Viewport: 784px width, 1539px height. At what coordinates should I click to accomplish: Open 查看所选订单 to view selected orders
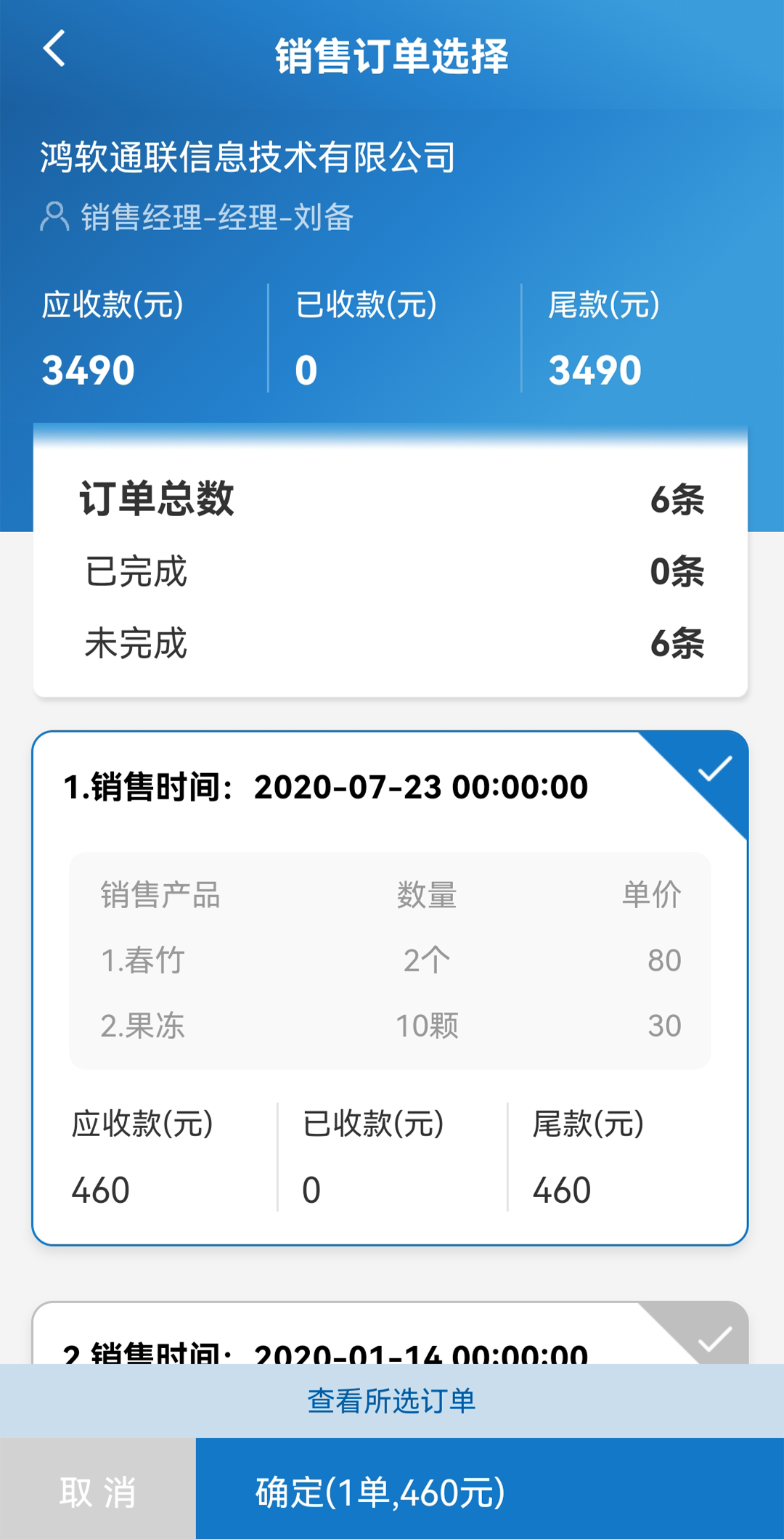(392, 1400)
